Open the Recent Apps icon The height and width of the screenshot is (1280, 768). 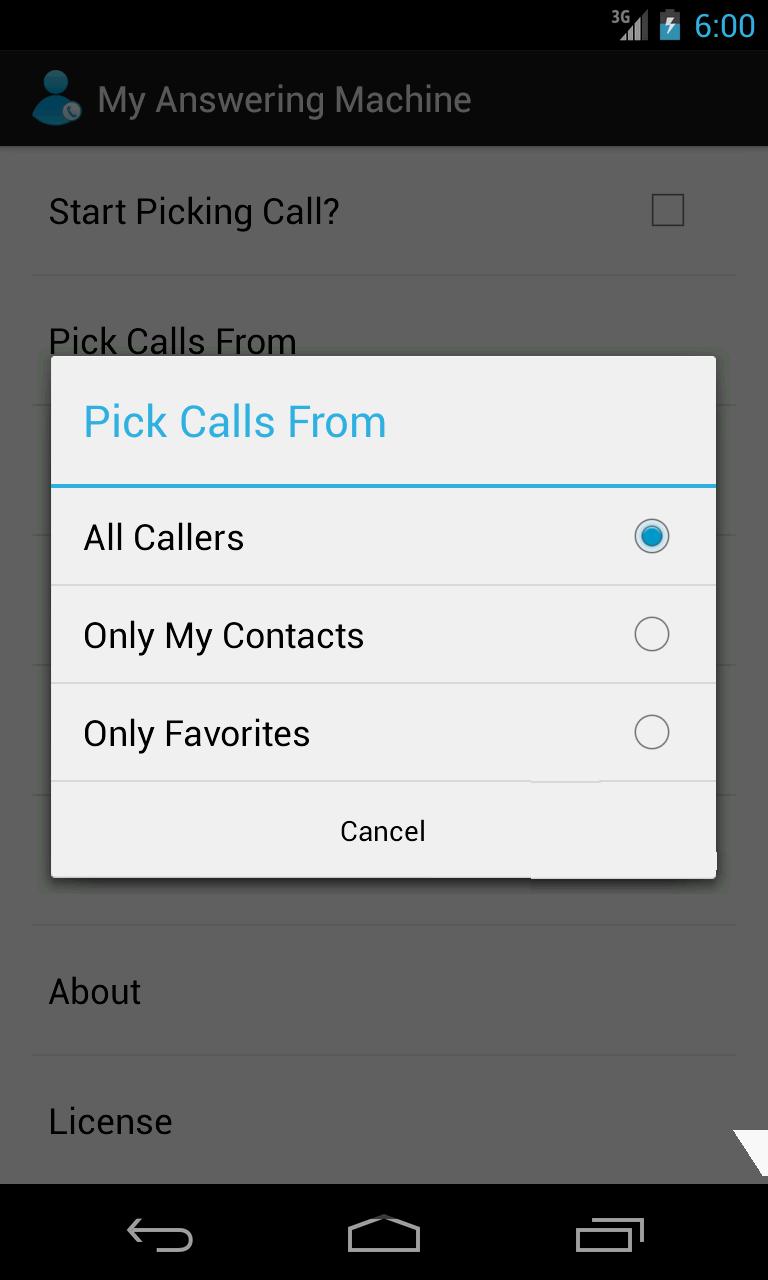609,1235
